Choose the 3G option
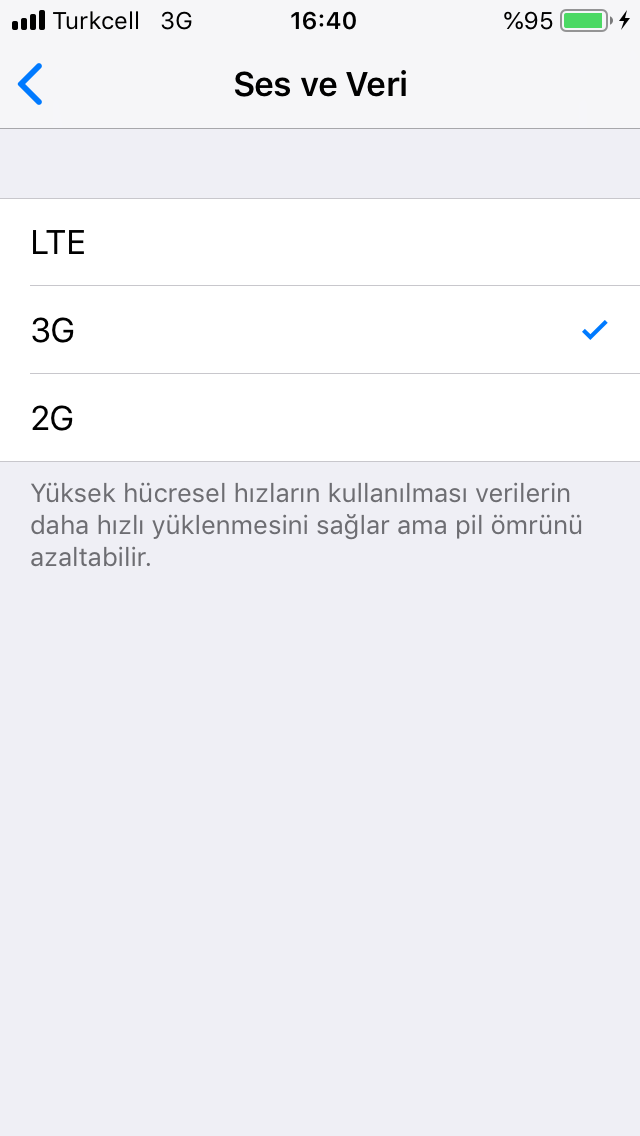 (320, 330)
